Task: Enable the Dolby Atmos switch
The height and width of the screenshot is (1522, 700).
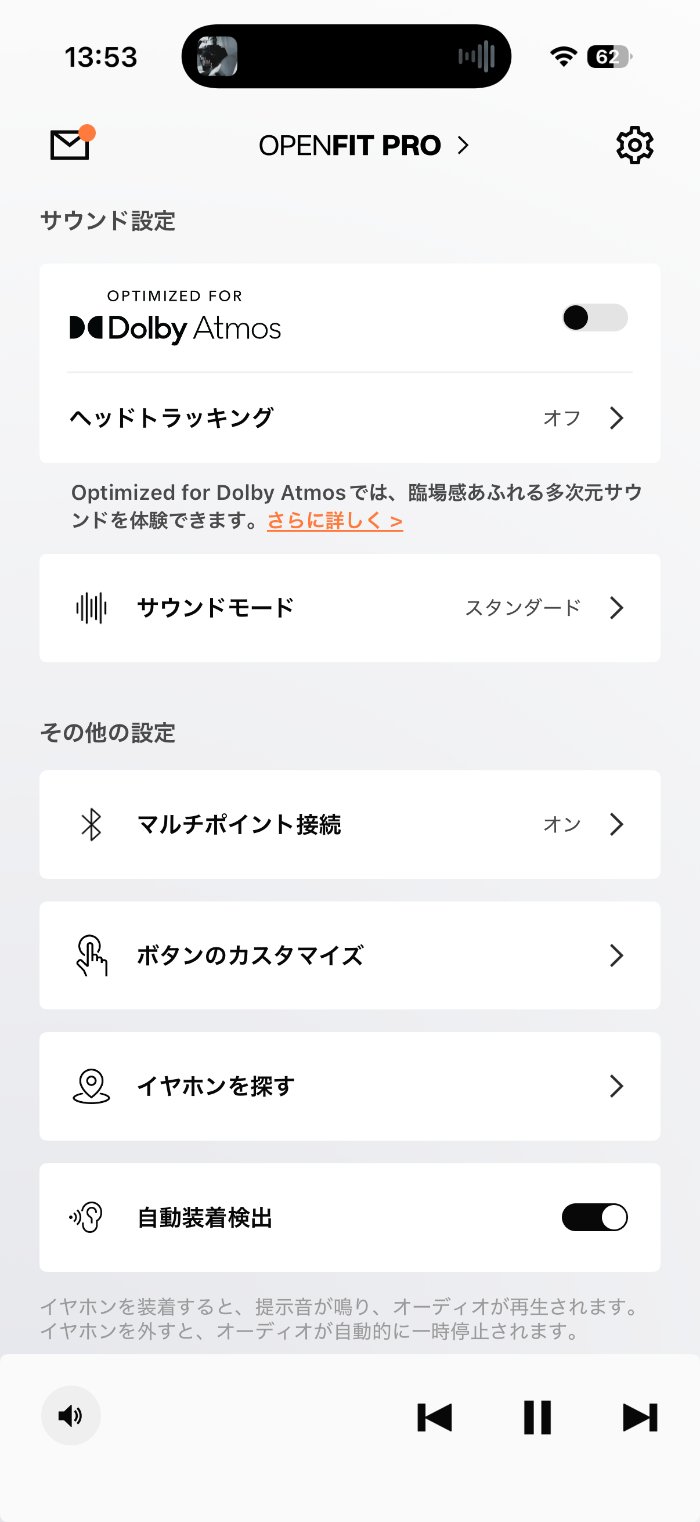Action: coord(595,318)
